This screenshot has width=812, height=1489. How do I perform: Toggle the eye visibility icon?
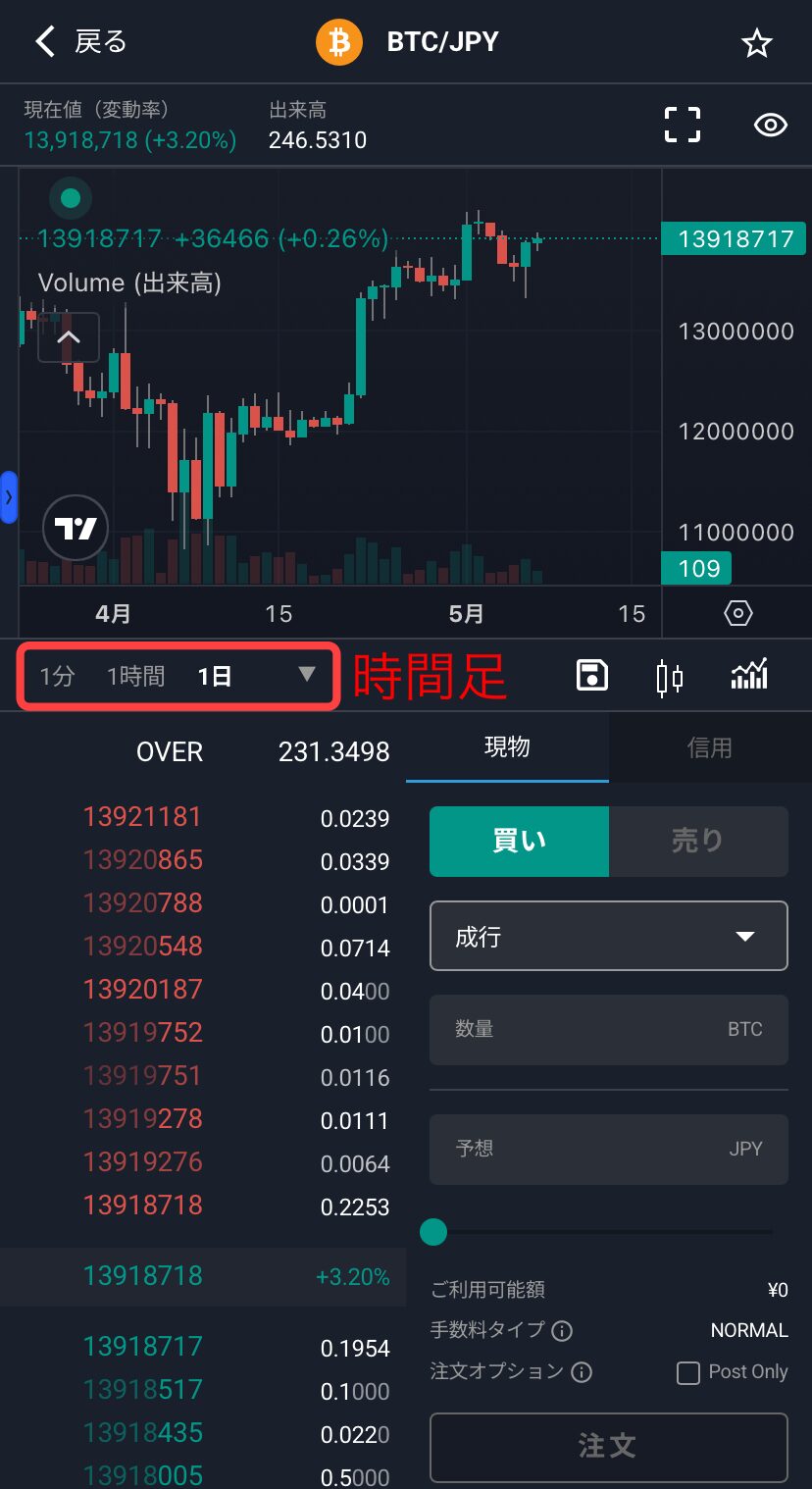click(770, 125)
